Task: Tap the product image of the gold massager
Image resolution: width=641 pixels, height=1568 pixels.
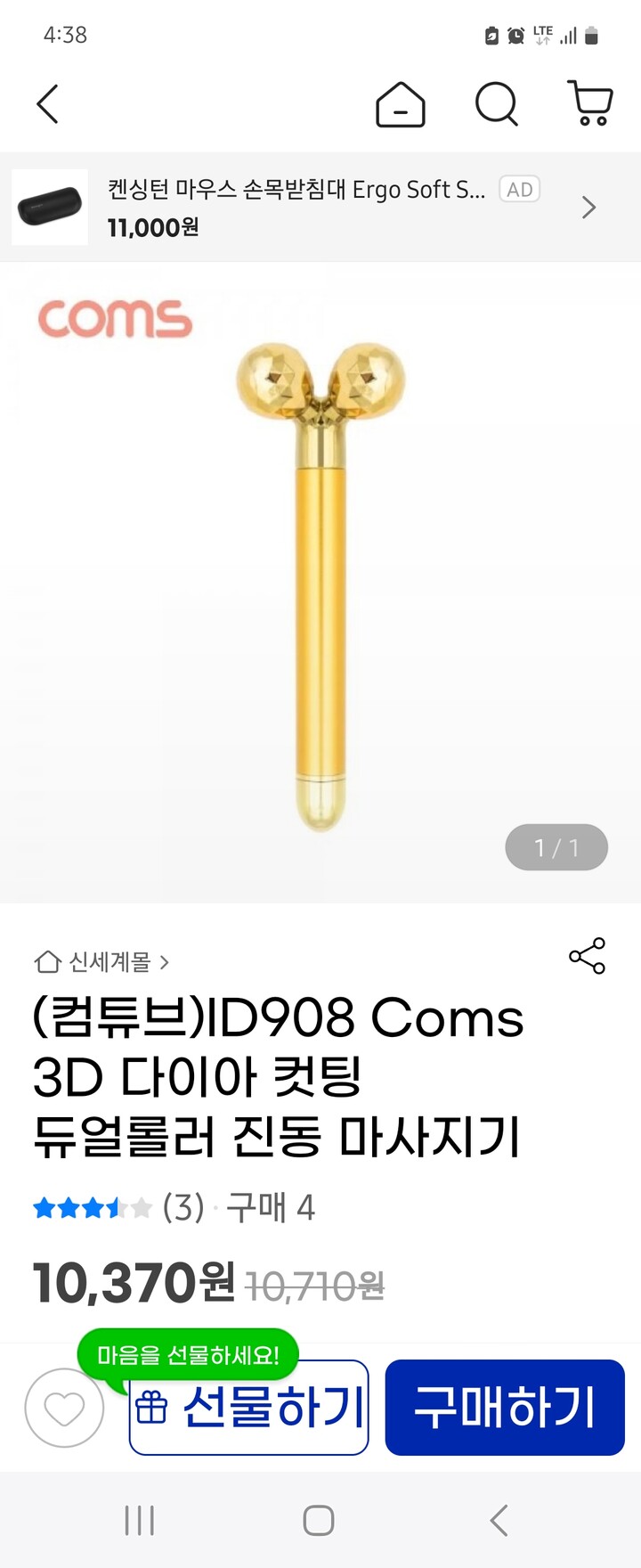Action: [x=320, y=579]
